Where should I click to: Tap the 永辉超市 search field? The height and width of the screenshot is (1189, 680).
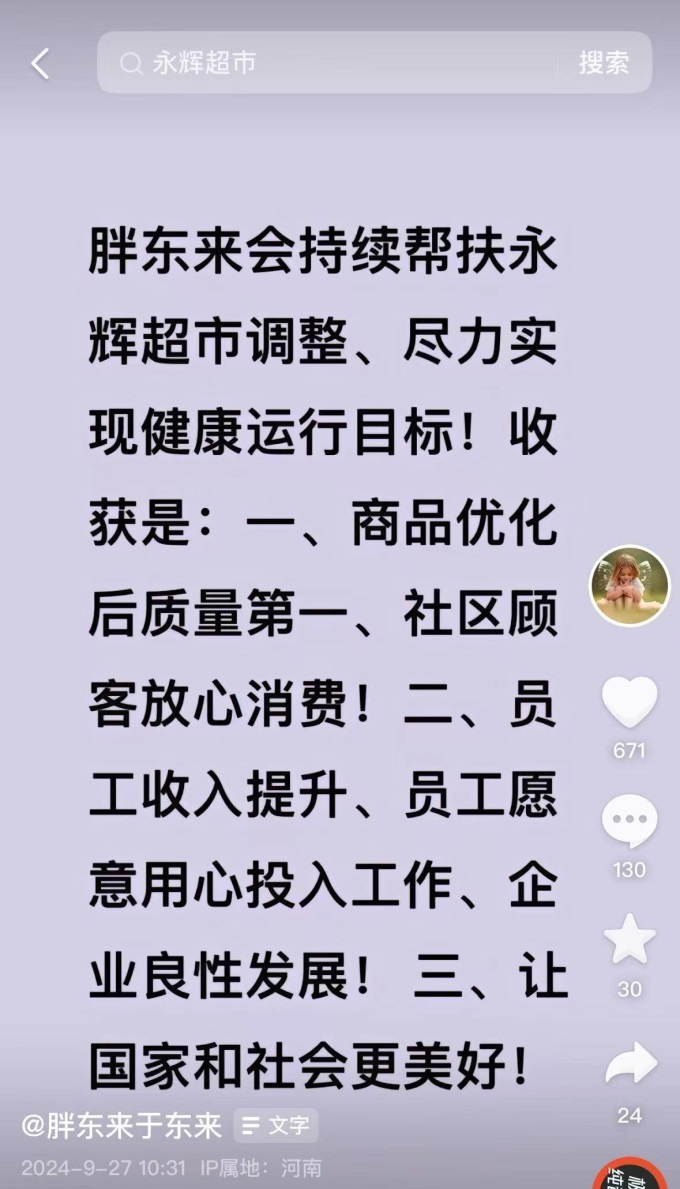[x=330, y=63]
